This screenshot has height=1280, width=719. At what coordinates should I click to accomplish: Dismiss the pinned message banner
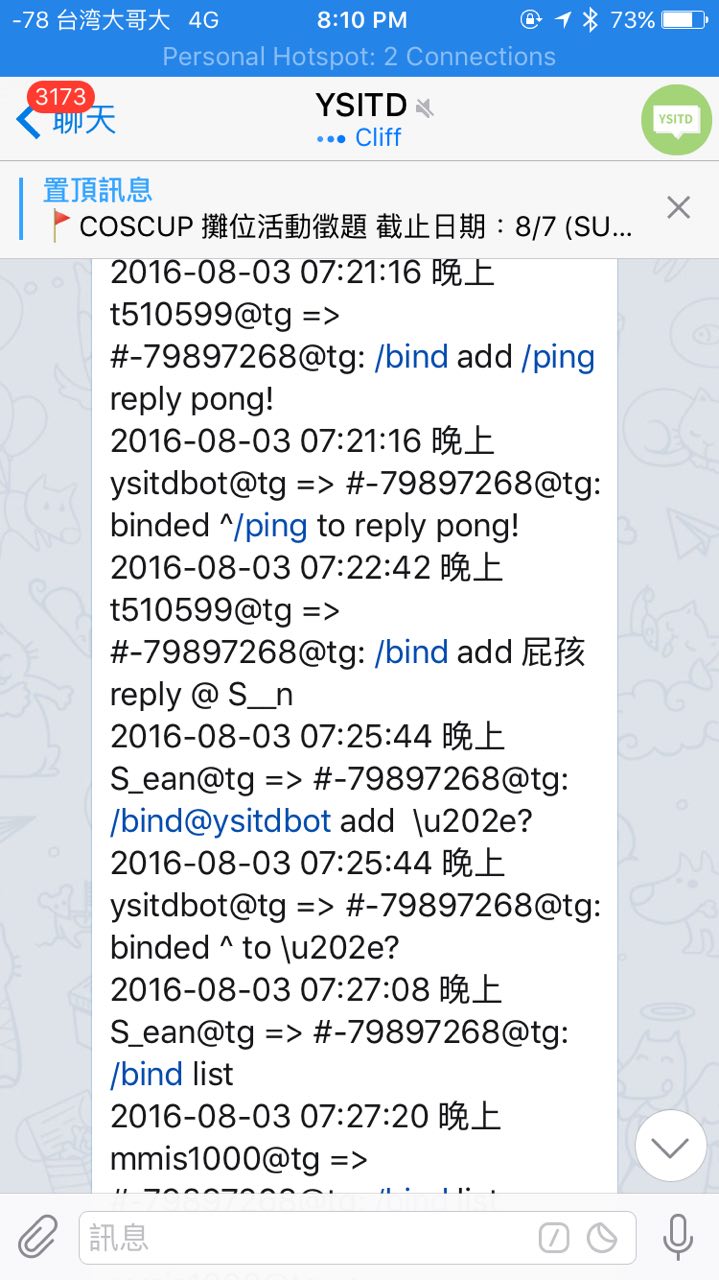(678, 207)
